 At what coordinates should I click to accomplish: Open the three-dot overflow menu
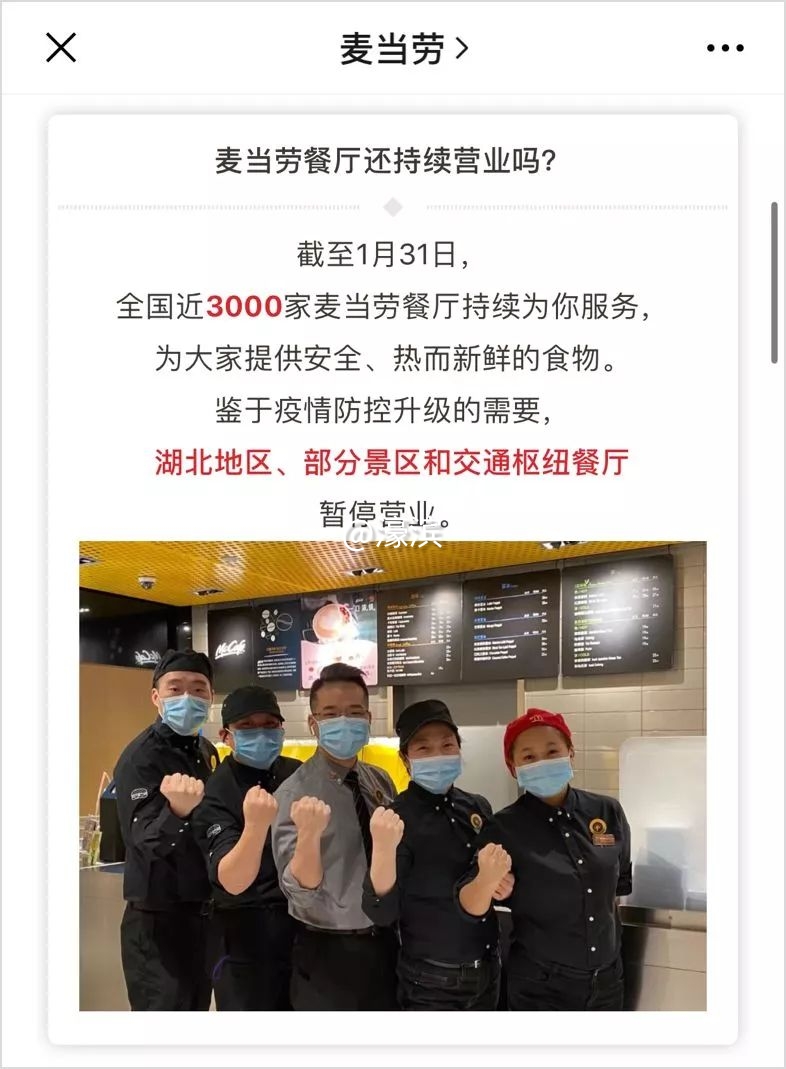(724, 48)
